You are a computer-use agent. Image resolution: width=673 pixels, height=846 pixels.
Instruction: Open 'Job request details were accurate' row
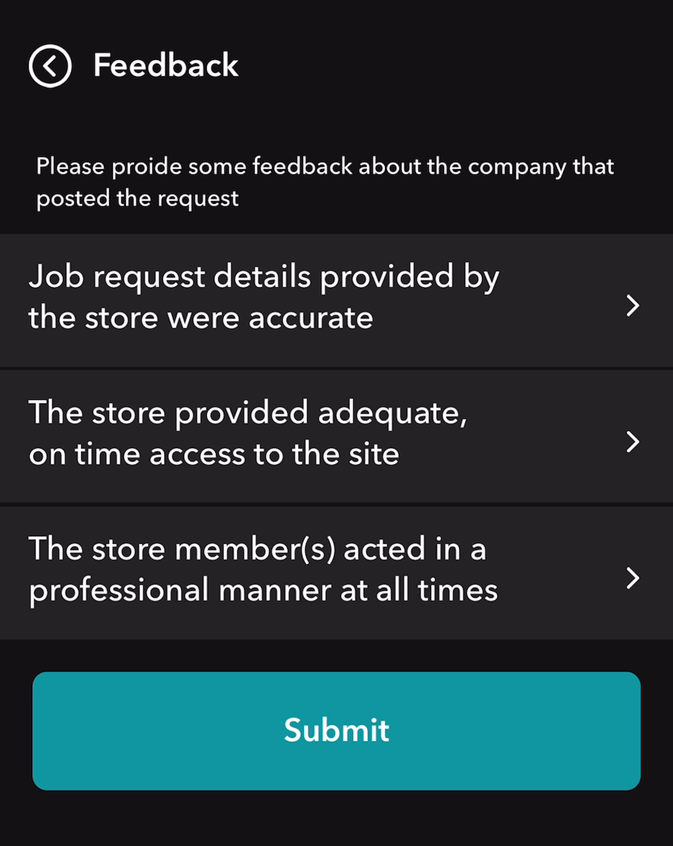(336, 302)
